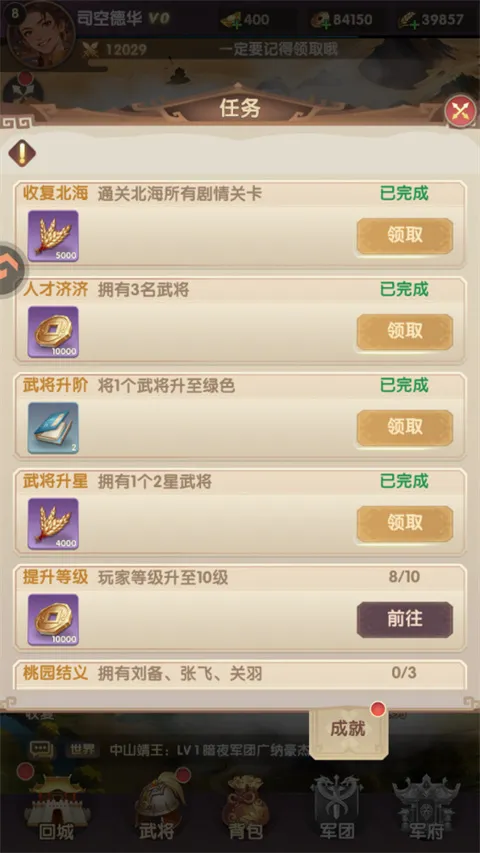480x853 pixels.
Task: Open the 背包 inventory bag
Action: pyautogui.click(x=246, y=807)
